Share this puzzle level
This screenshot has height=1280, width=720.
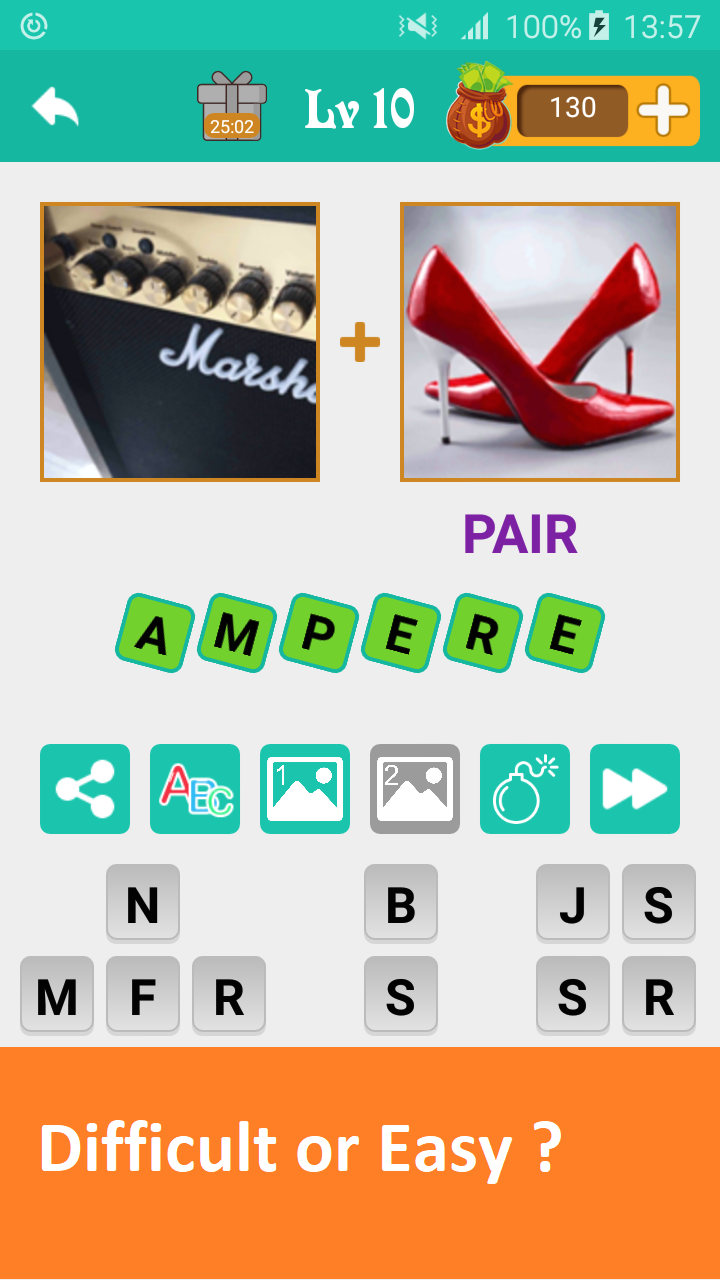[x=85, y=789]
